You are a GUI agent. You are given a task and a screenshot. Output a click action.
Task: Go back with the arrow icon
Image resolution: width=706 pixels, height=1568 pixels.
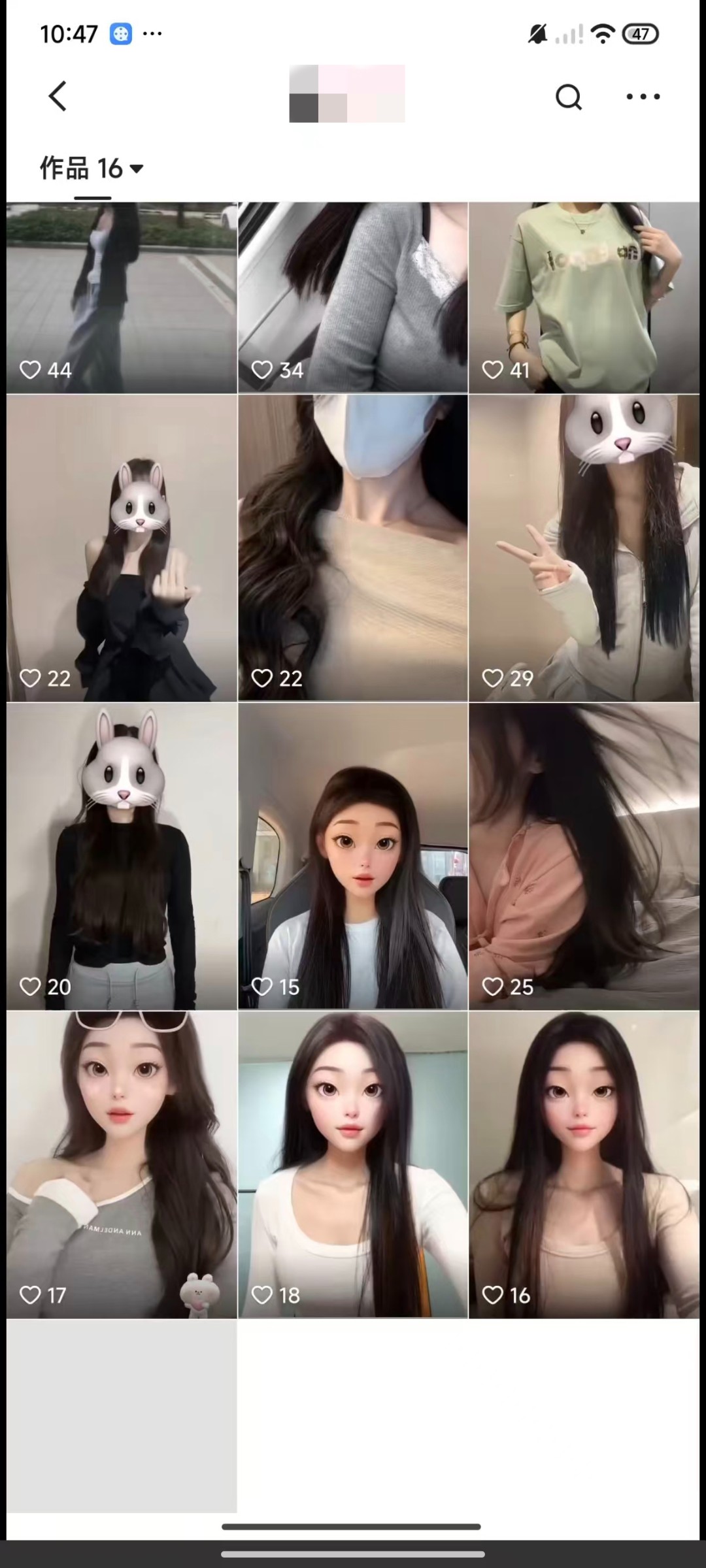tap(58, 97)
